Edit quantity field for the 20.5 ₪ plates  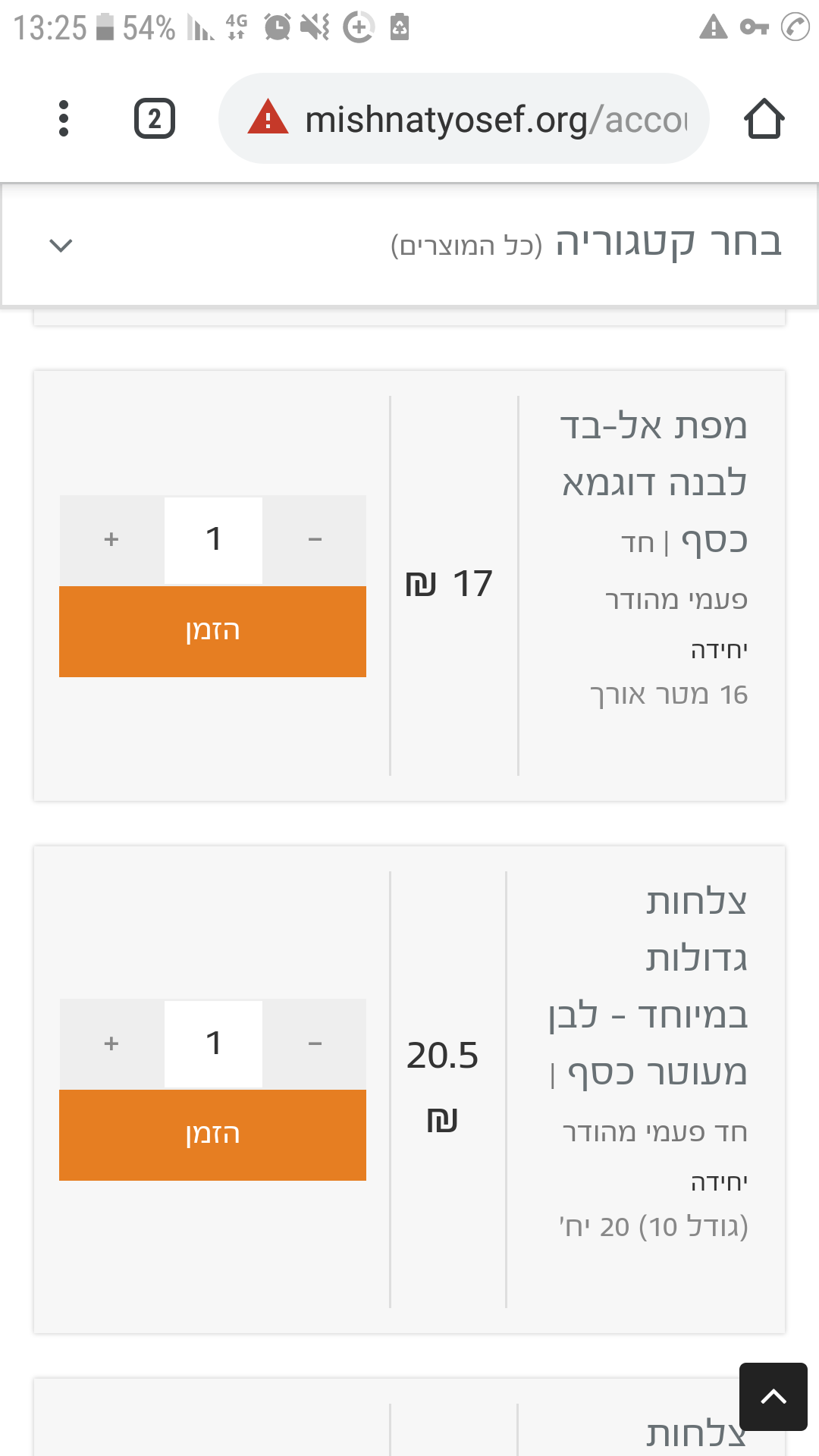point(213,1043)
